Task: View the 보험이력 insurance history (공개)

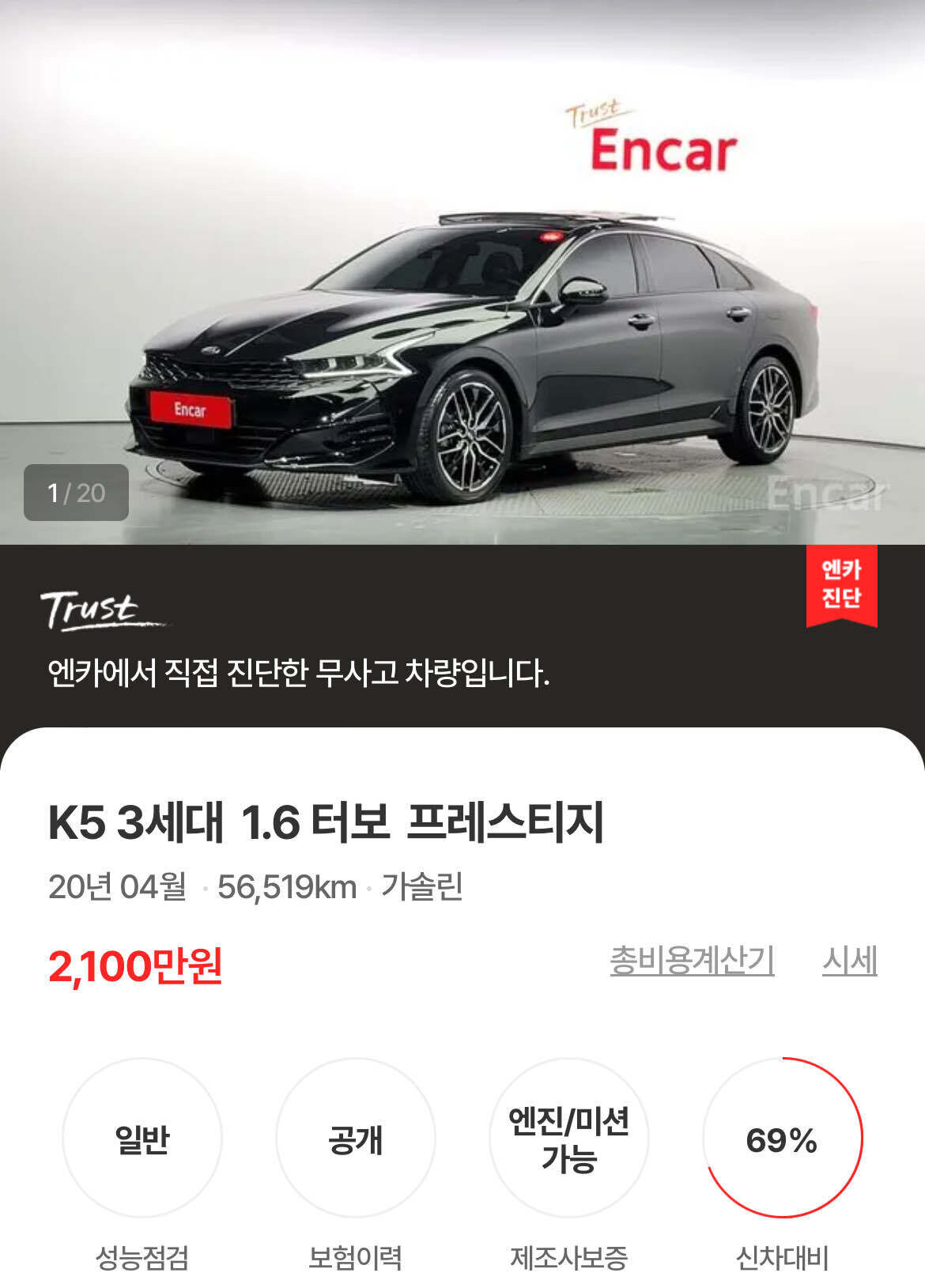Action: pyautogui.click(x=356, y=1139)
